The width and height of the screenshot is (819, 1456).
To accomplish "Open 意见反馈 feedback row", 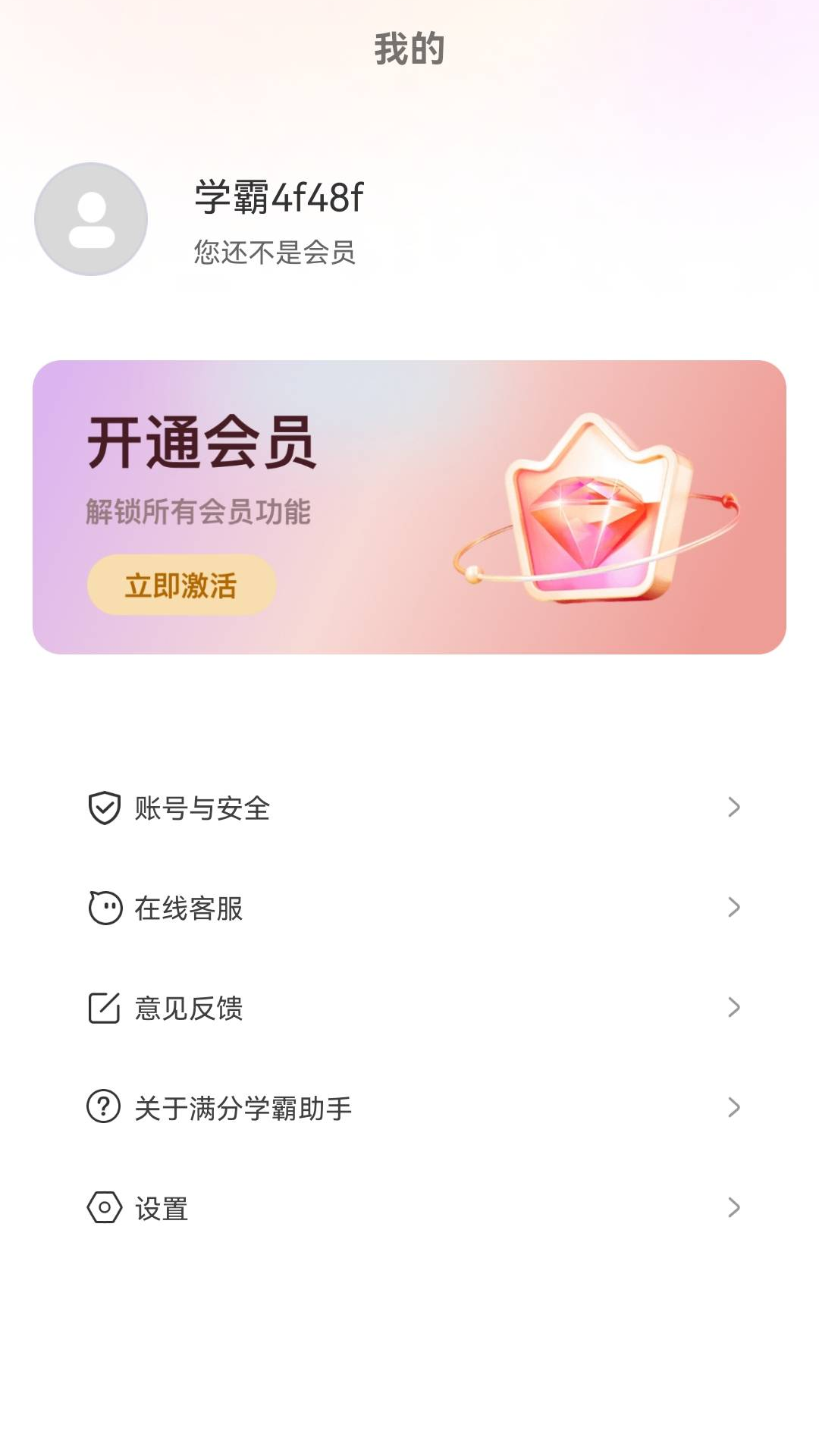I will tap(409, 1008).
